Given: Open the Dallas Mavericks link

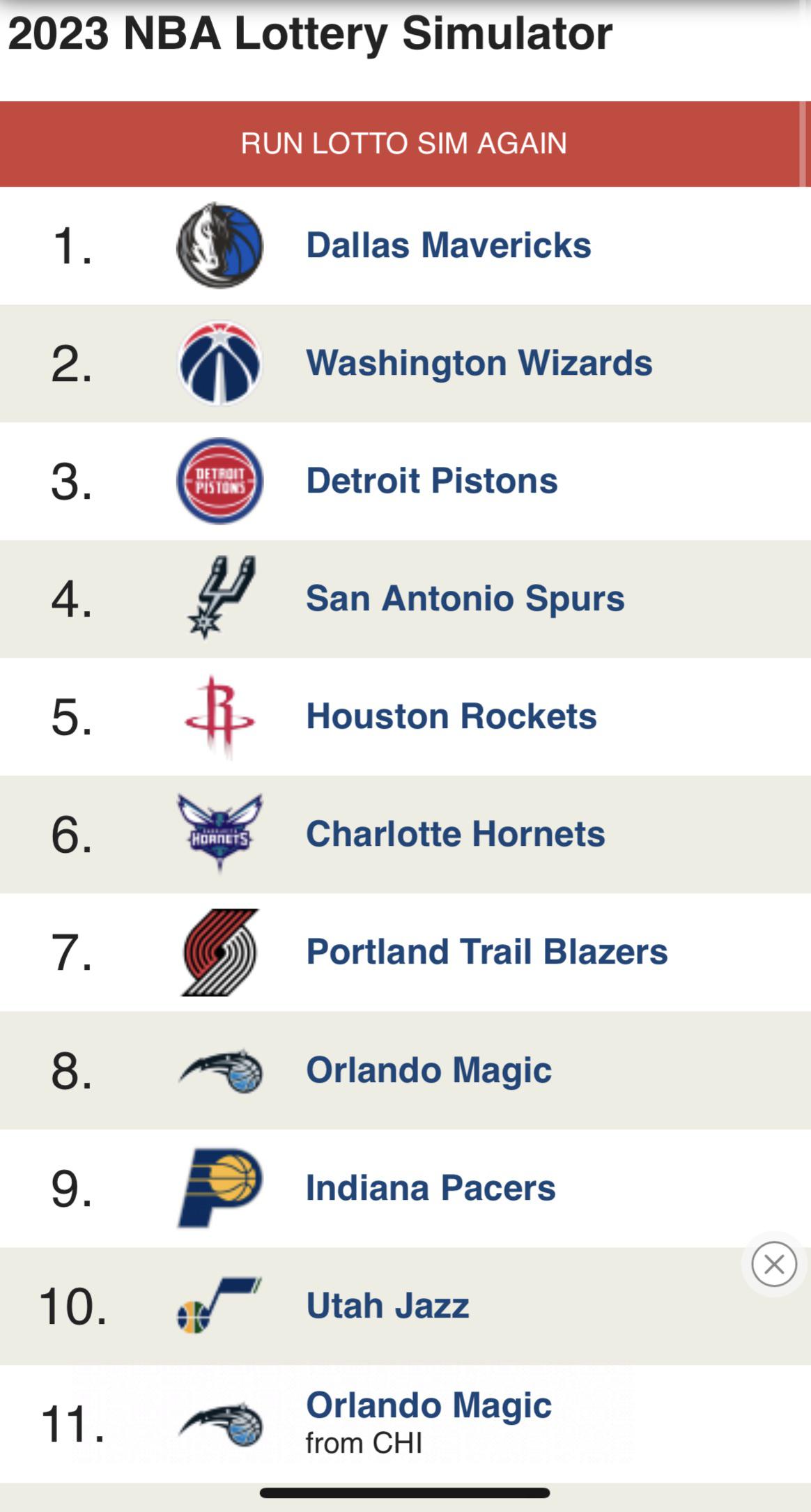Looking at the screenshot, I should pos(448,245).
